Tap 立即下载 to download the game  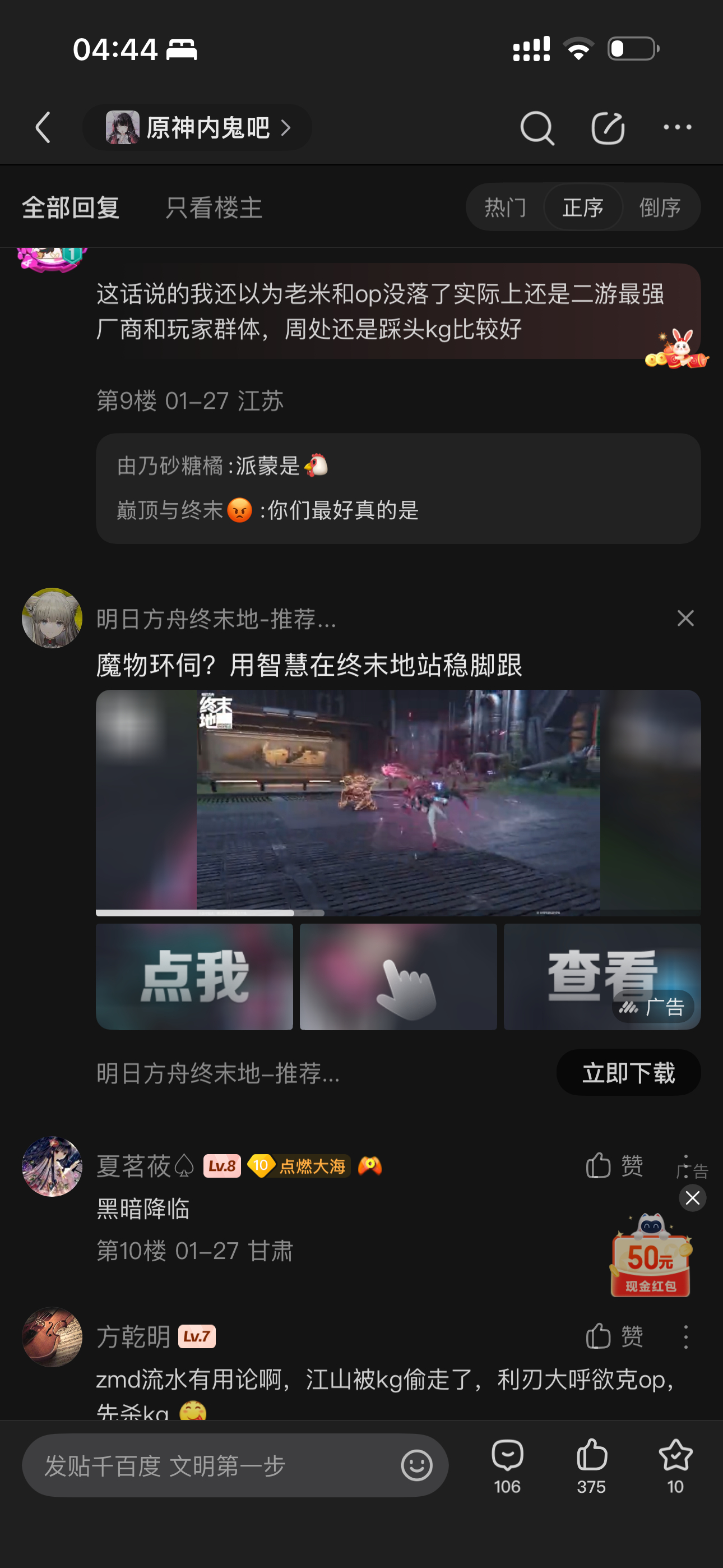pos(628,1072)
